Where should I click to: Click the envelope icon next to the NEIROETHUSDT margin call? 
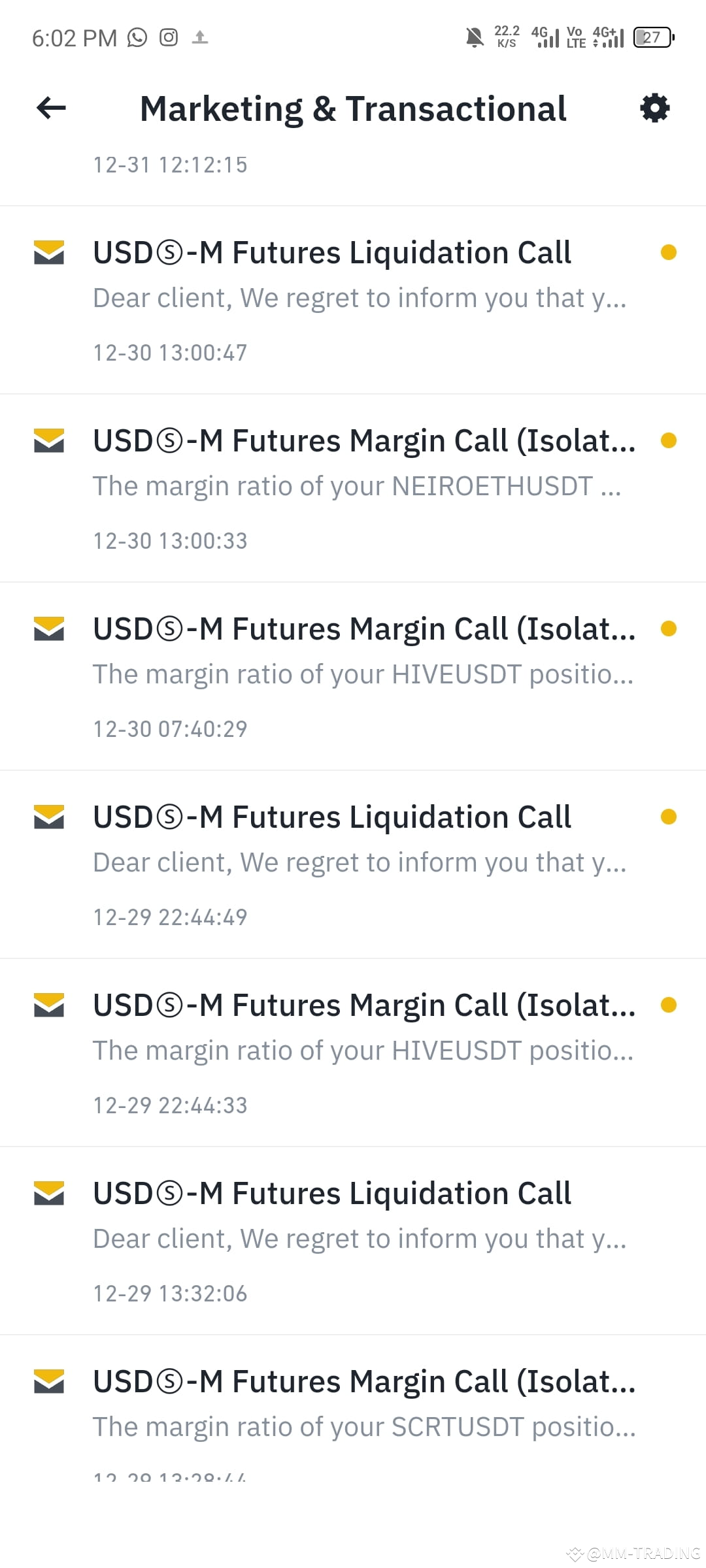[x=48, y=441]
